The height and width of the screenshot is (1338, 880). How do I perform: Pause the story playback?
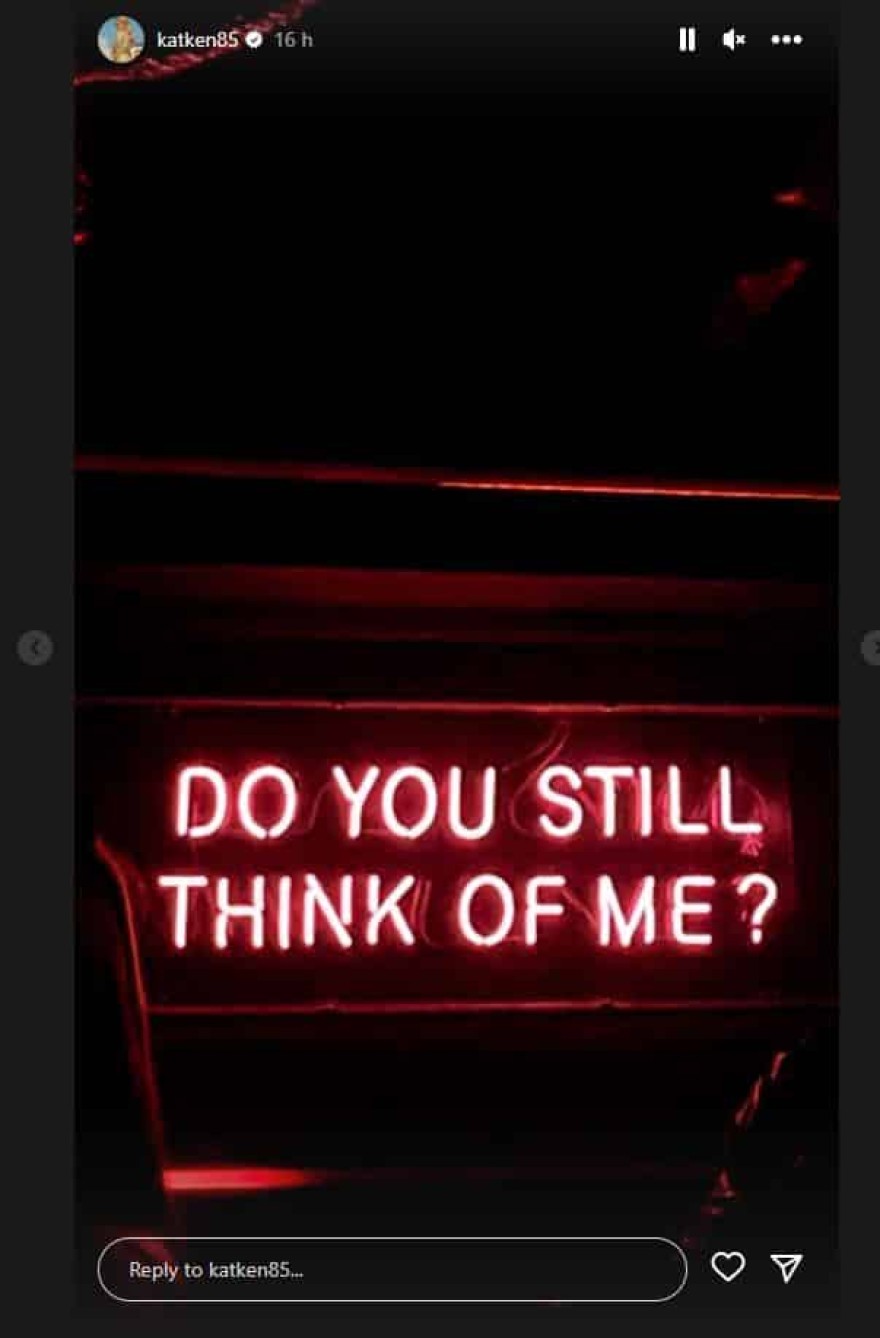click(x=687, y=40)
